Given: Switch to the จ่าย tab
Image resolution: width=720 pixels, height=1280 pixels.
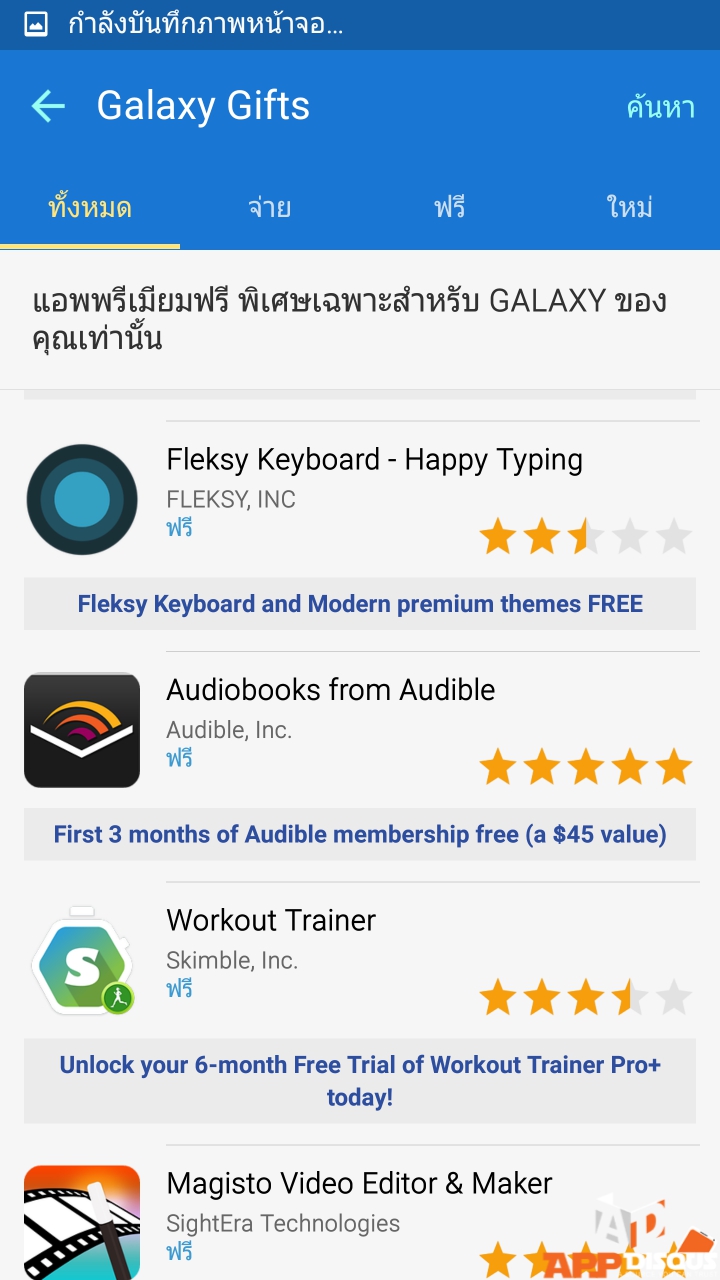Looking at the screenshot, I should pos(269,208).
